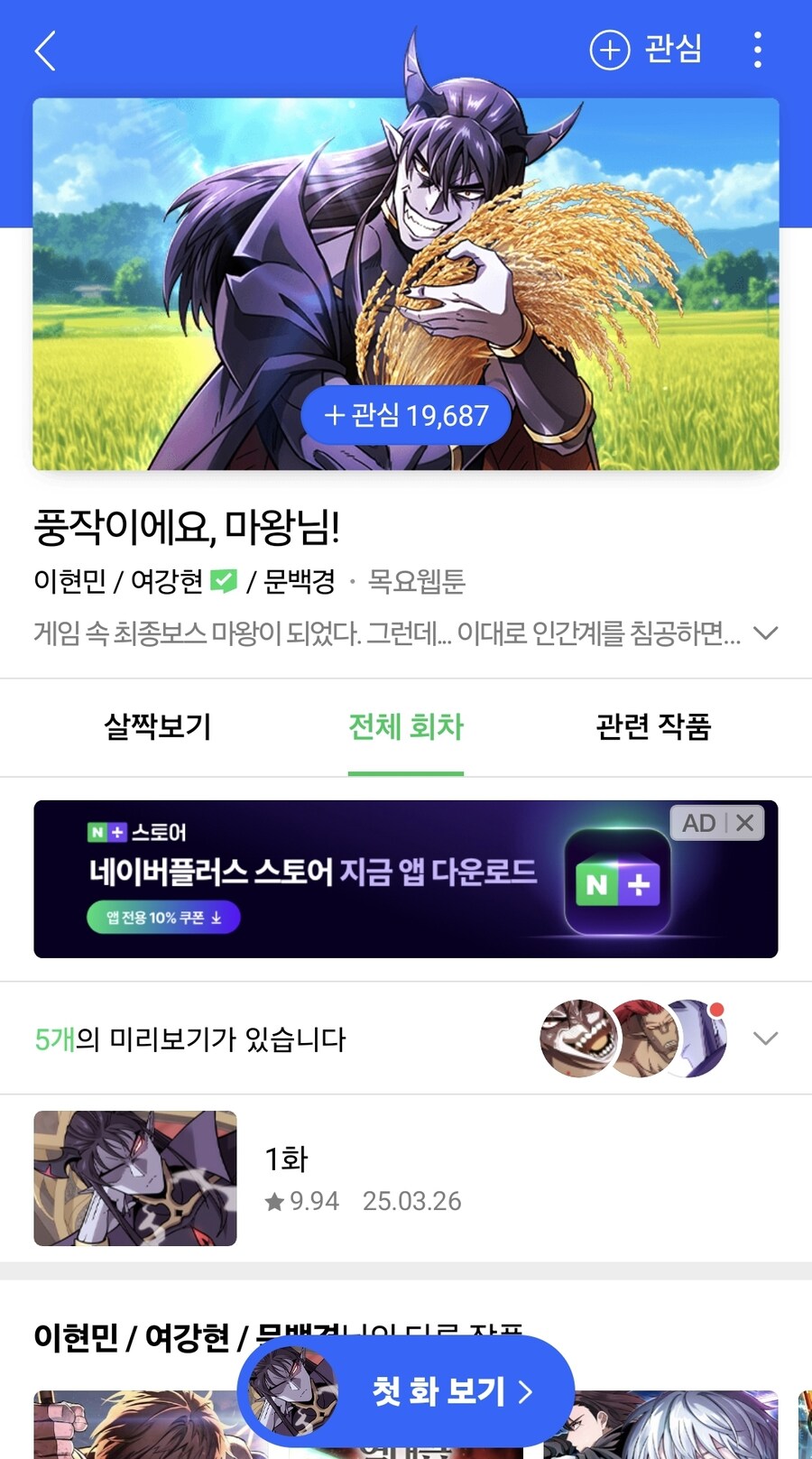Open the three-dot overflow menu
Viewport: 812px width, 1459px height.
[757, 50]
